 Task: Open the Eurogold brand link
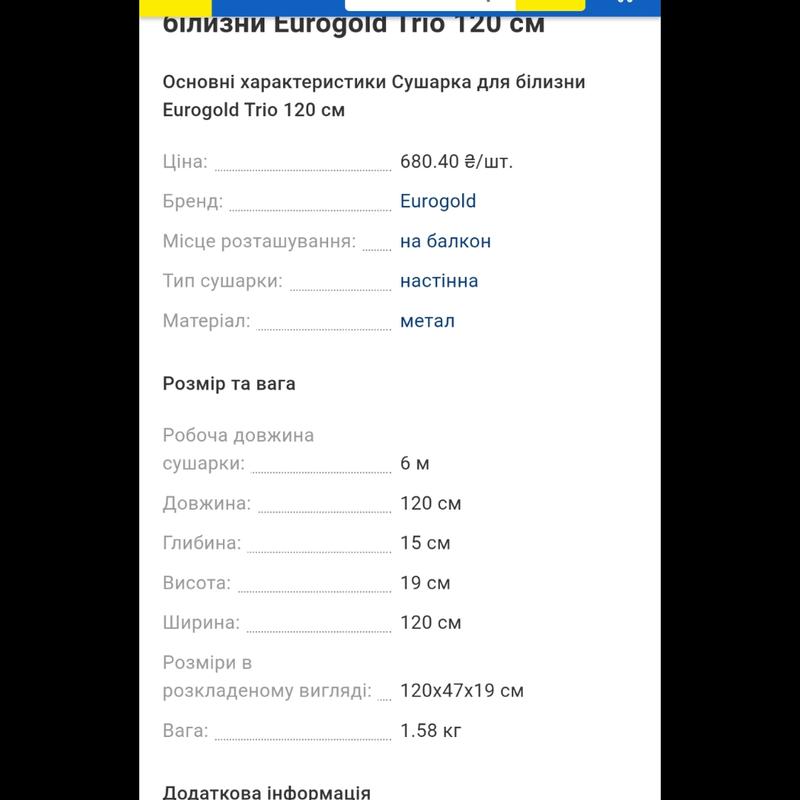click(438, 201)
